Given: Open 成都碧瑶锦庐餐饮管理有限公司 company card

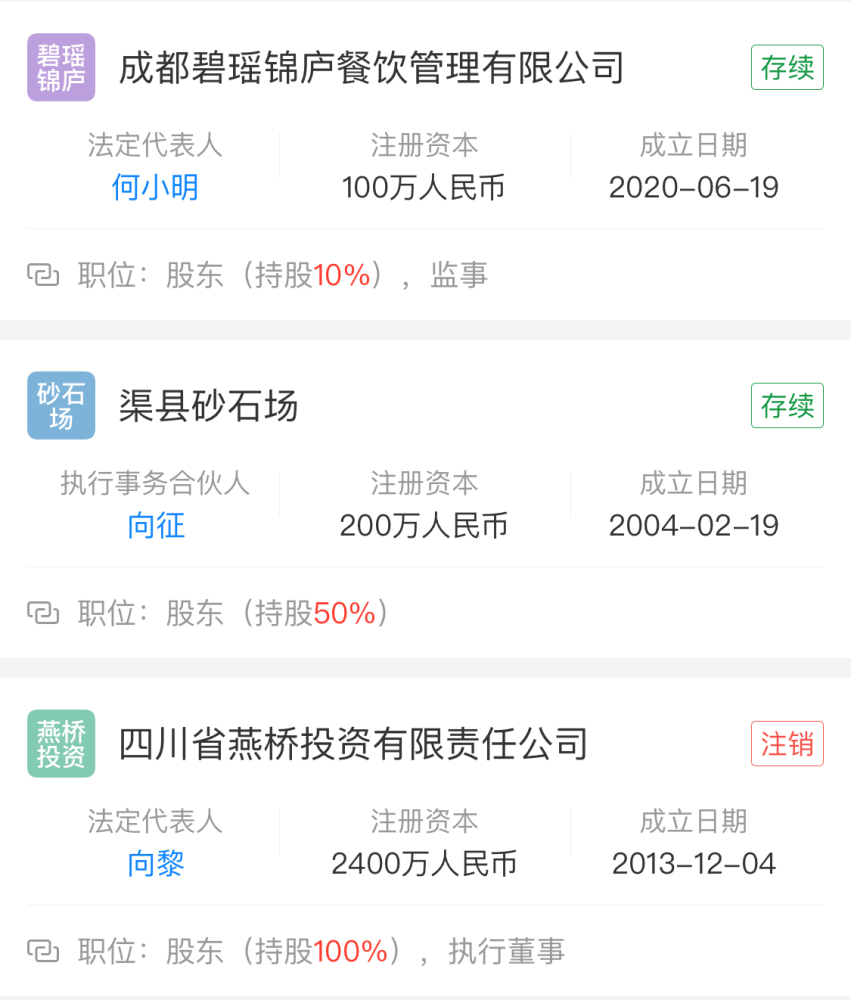Looking at the screenshot, I should point(371,68).
